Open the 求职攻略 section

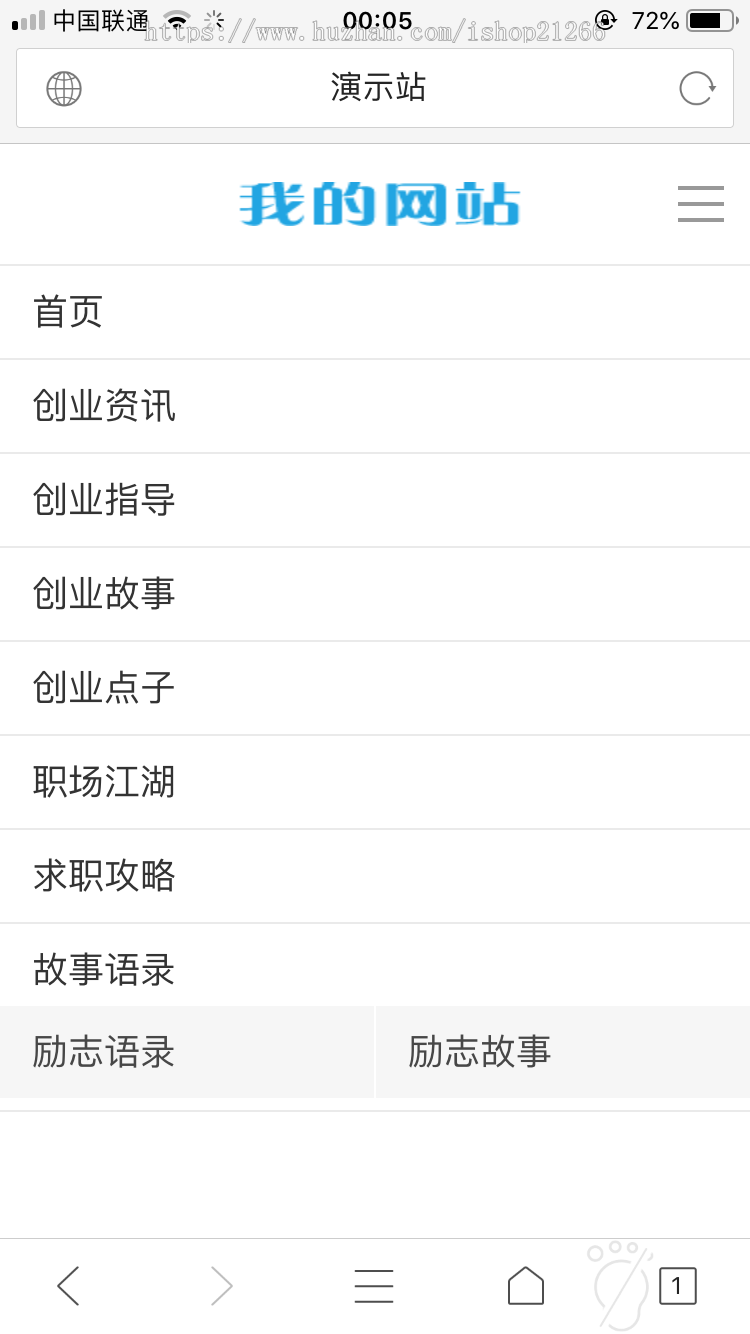(102, 876)
